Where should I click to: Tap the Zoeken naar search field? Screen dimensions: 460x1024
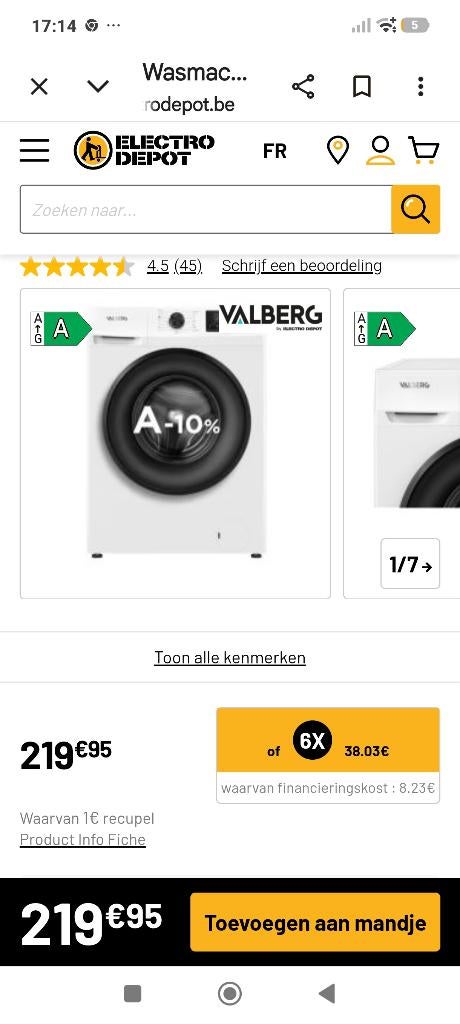pos(206,210)
